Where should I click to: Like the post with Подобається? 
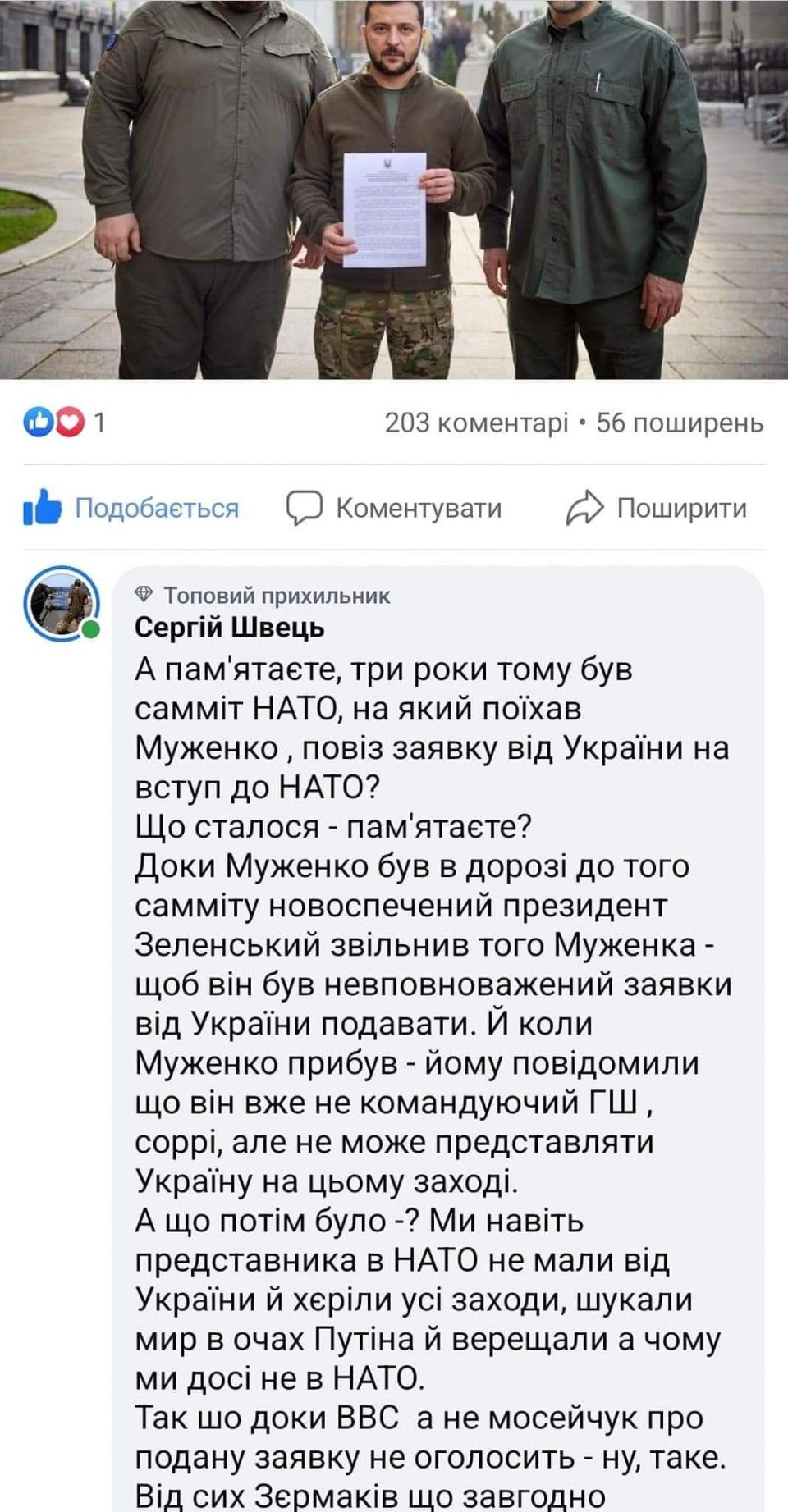pos(131,508)
